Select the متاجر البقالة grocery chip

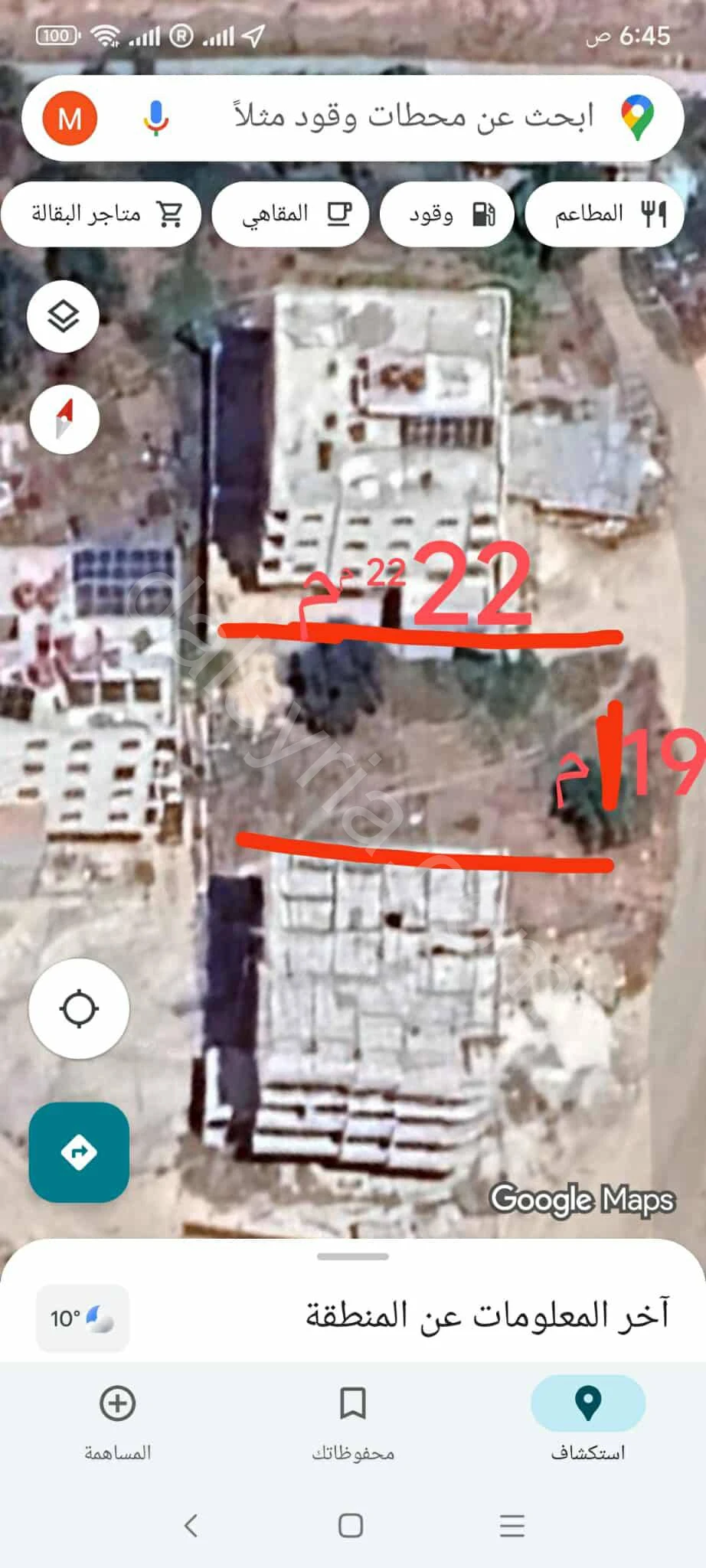coord(102,214)
